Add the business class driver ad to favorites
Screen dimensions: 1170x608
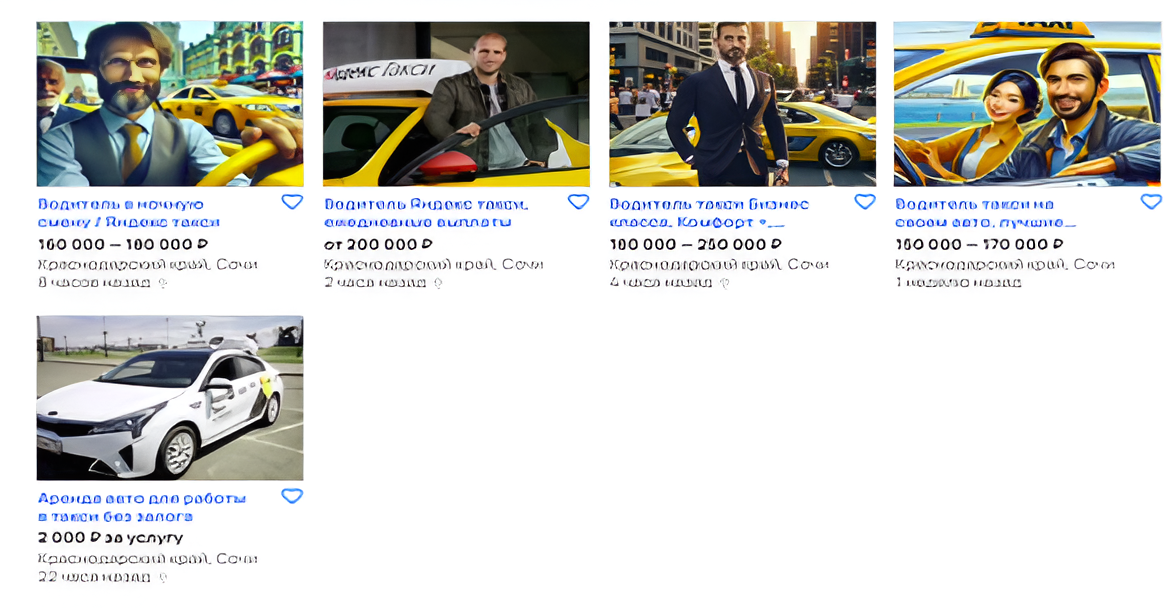[865, 202]
